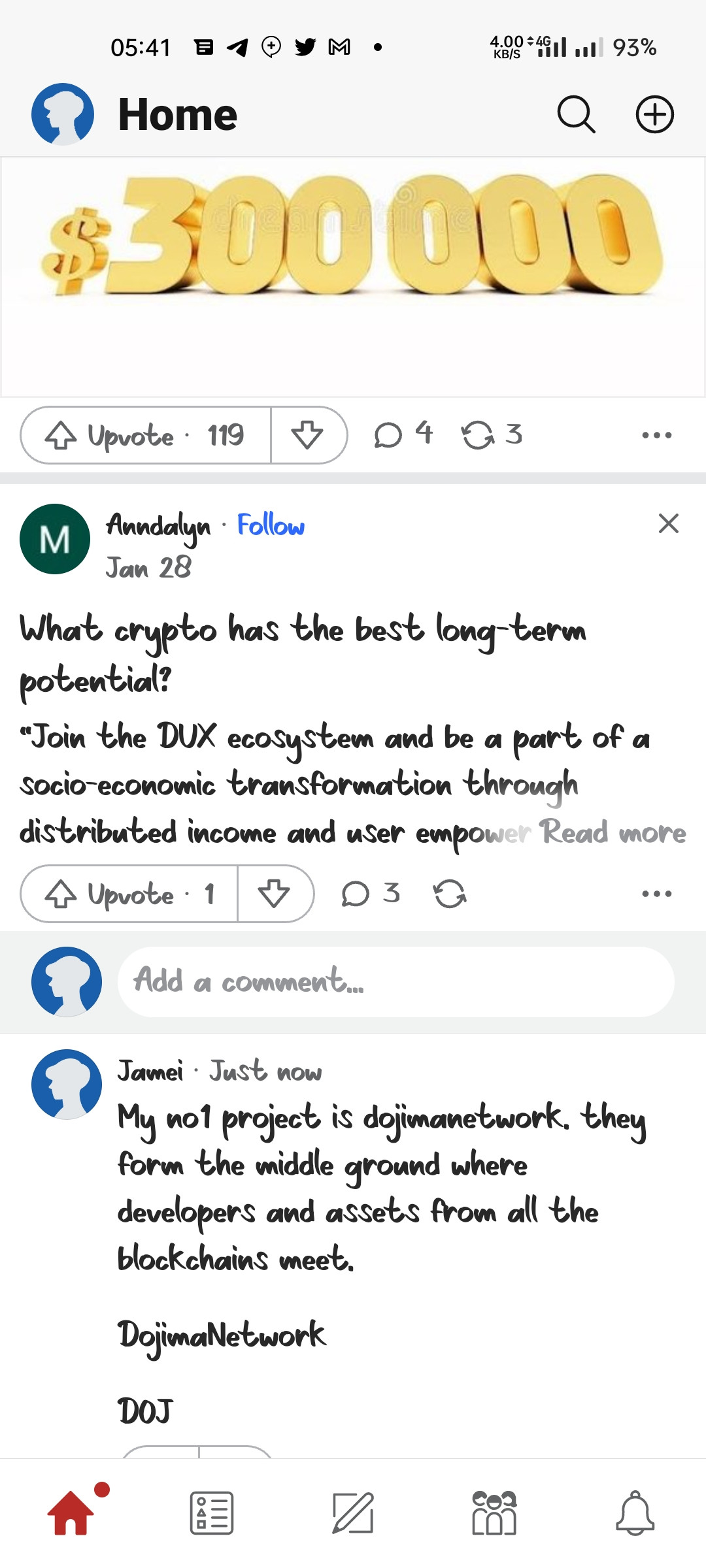Open the notifications bell tab
This screenshot has width=706, height=1568.
tap(635, 1512)
